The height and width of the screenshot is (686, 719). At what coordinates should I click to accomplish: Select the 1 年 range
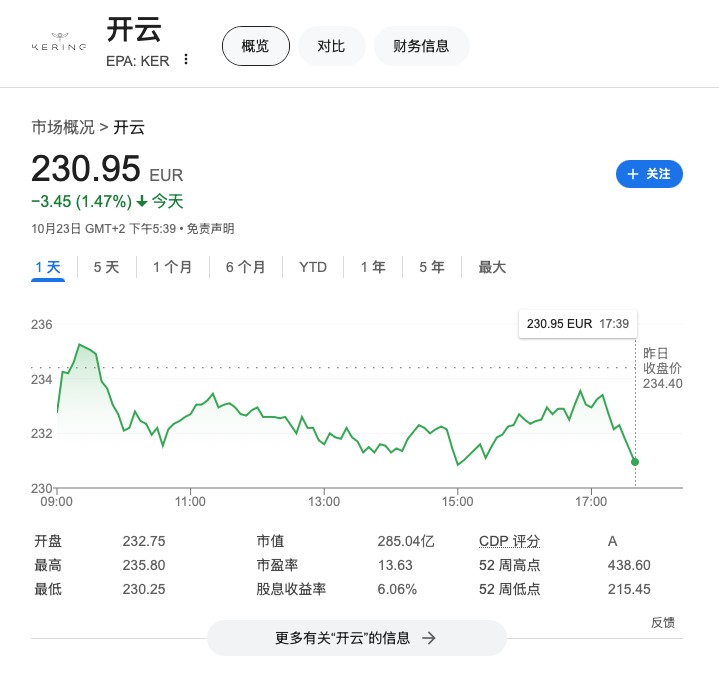(373, 267)
